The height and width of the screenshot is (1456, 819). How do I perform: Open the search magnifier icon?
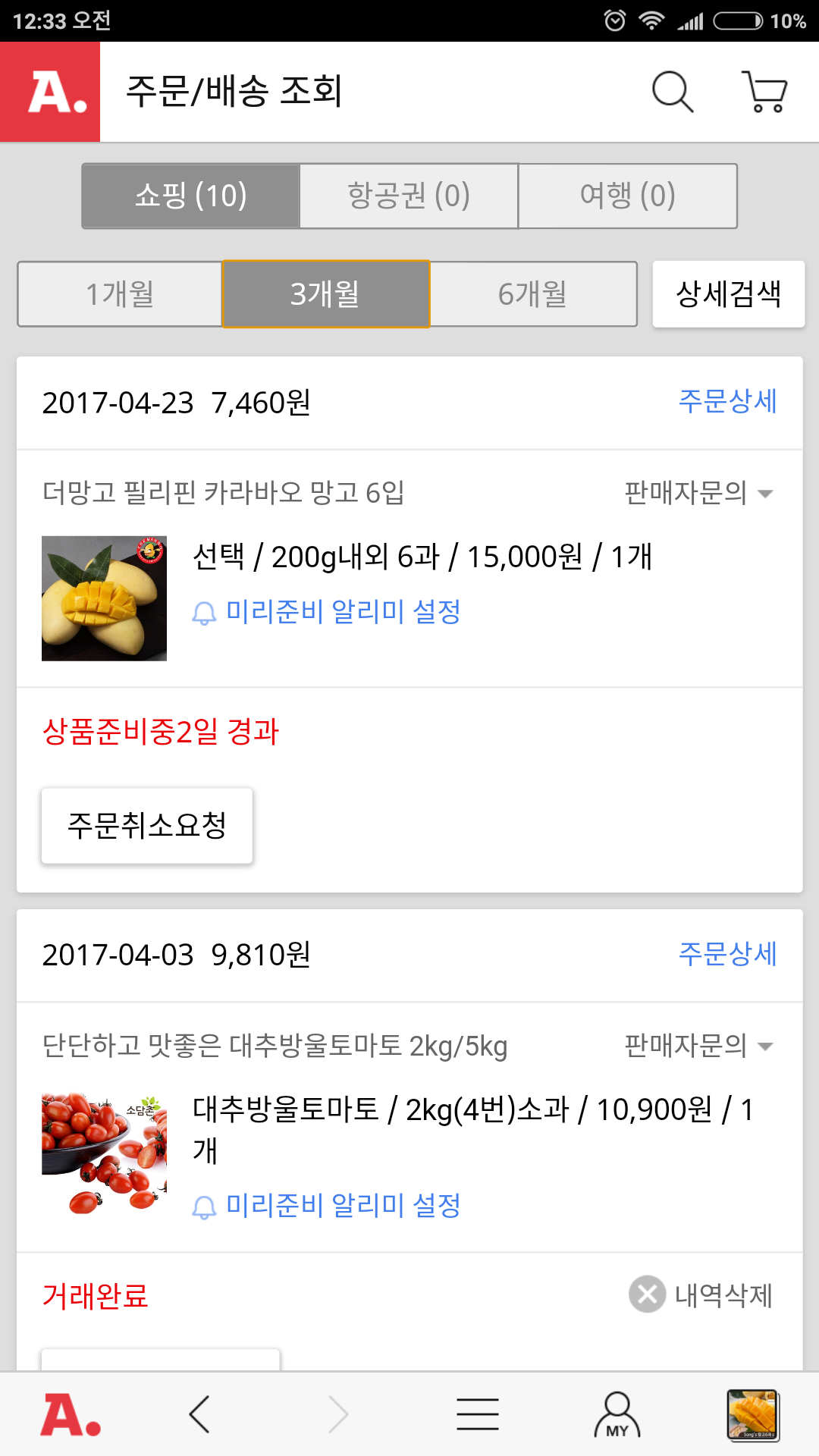tap(673, 92)
